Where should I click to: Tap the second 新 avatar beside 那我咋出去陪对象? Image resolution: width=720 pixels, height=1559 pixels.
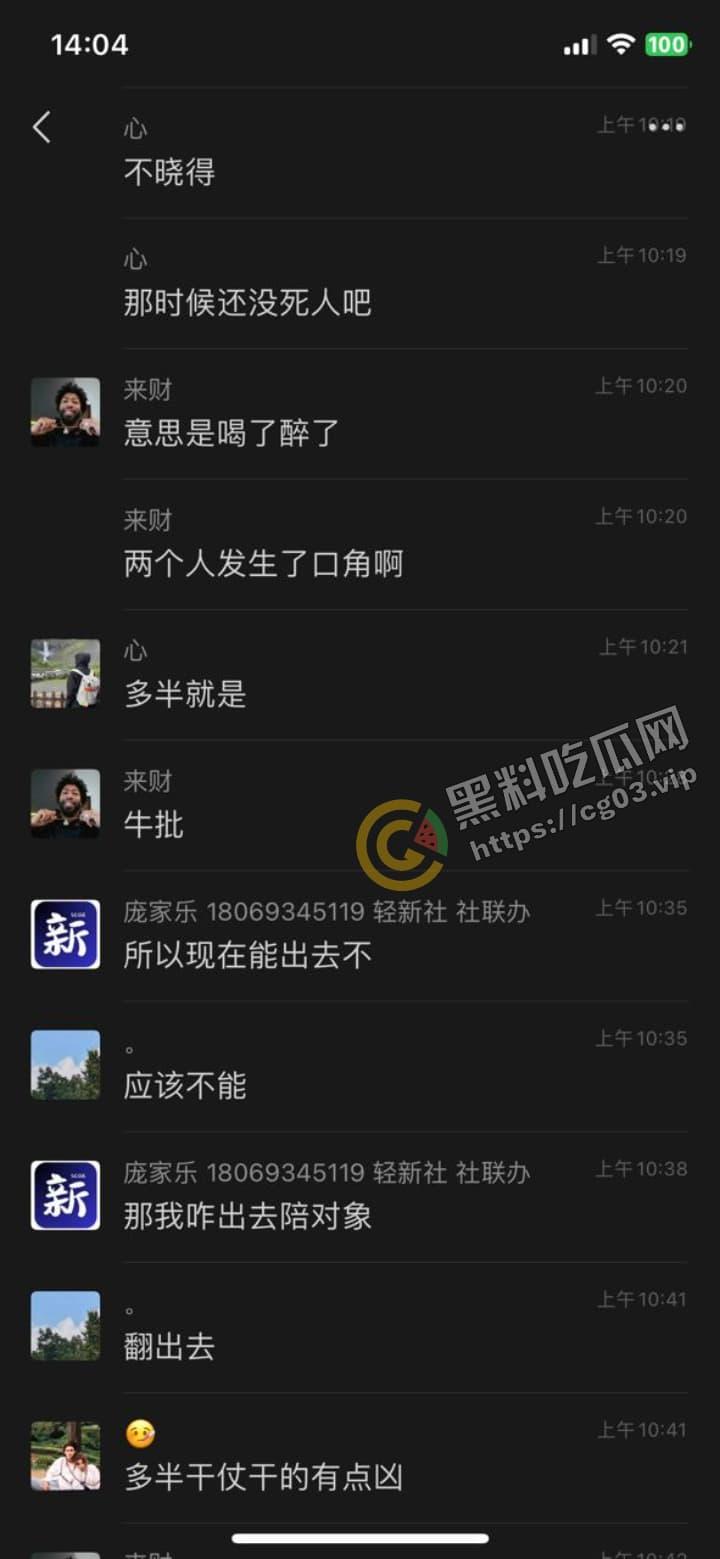pos(64,1194)
